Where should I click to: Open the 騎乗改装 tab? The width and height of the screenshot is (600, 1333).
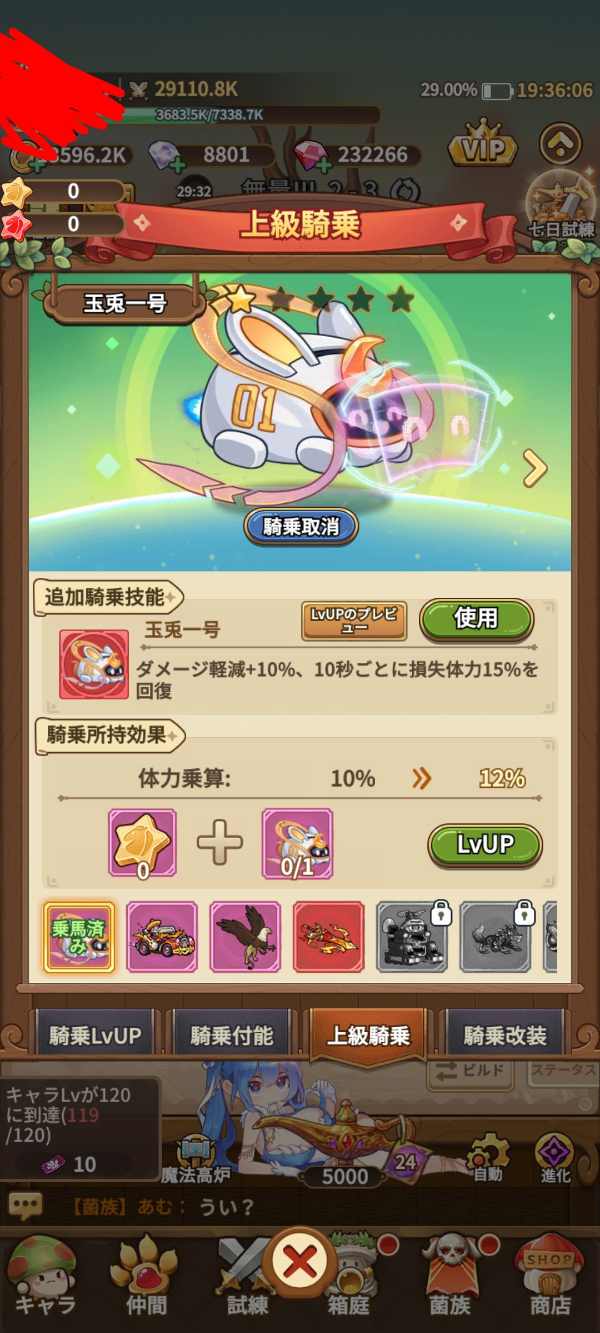pyautogui.click(x=505, y=1036)
